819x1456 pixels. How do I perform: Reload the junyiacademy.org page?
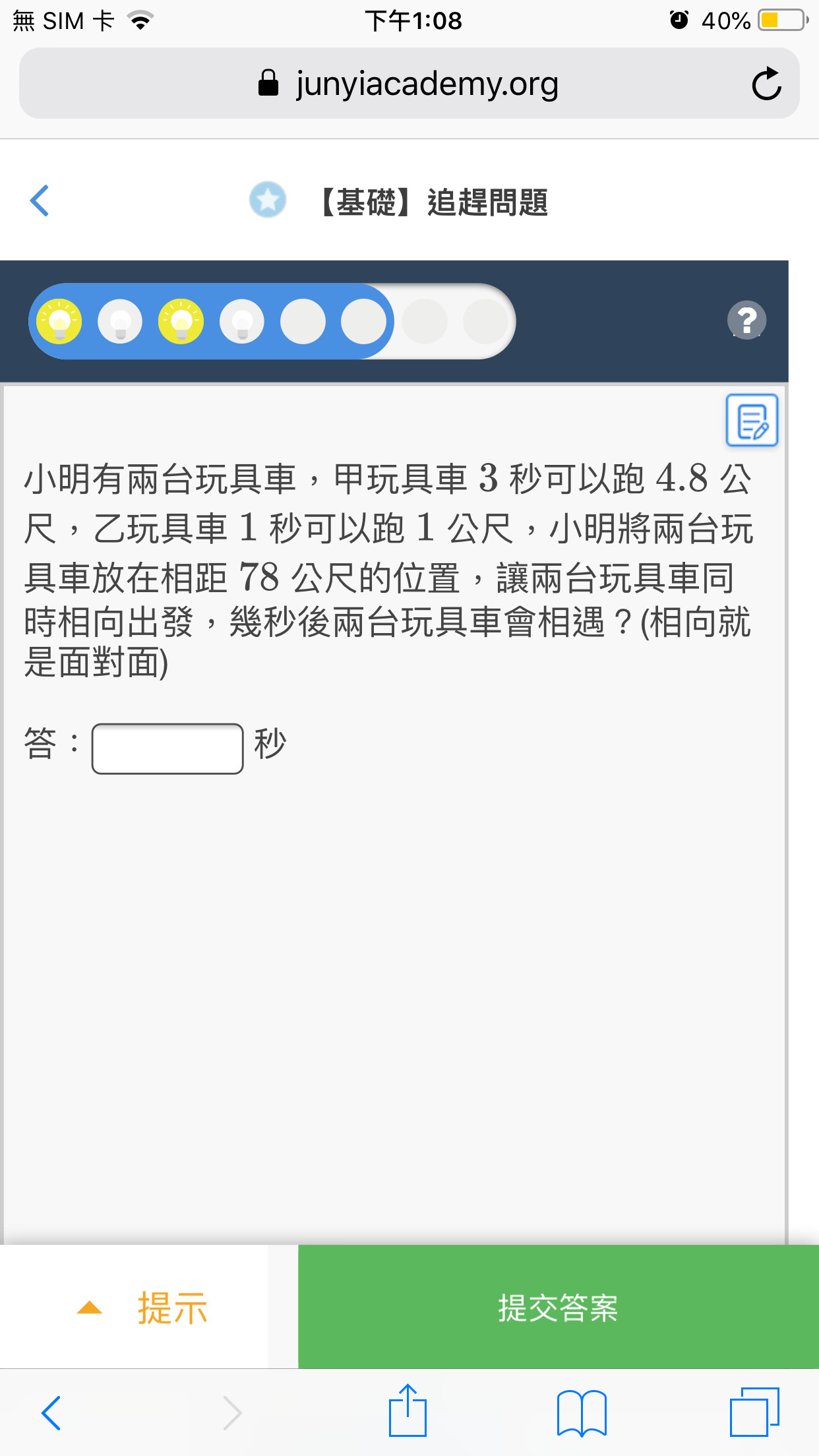(x=766, y=84)
